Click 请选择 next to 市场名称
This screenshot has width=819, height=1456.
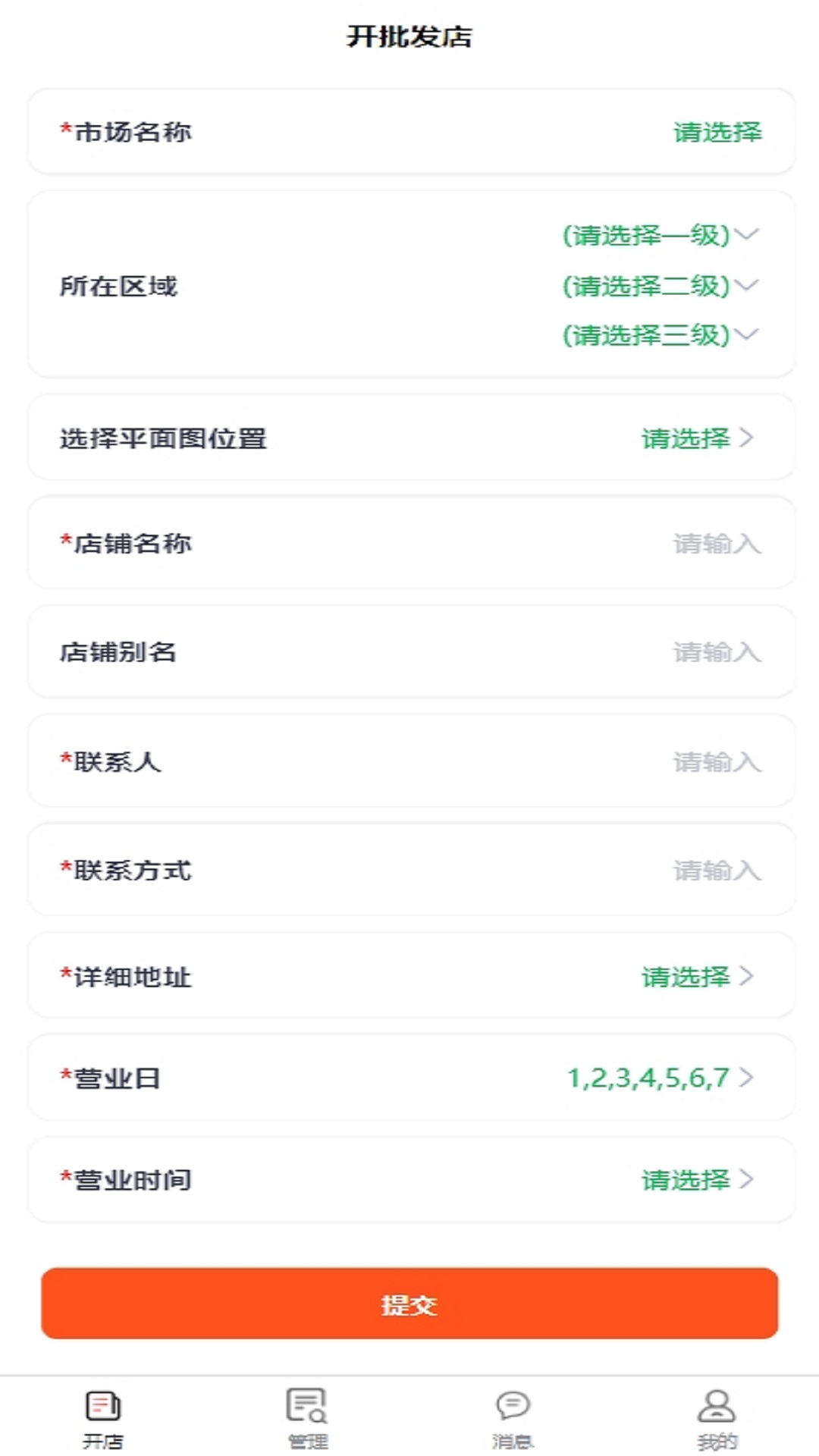pos(716,132)
